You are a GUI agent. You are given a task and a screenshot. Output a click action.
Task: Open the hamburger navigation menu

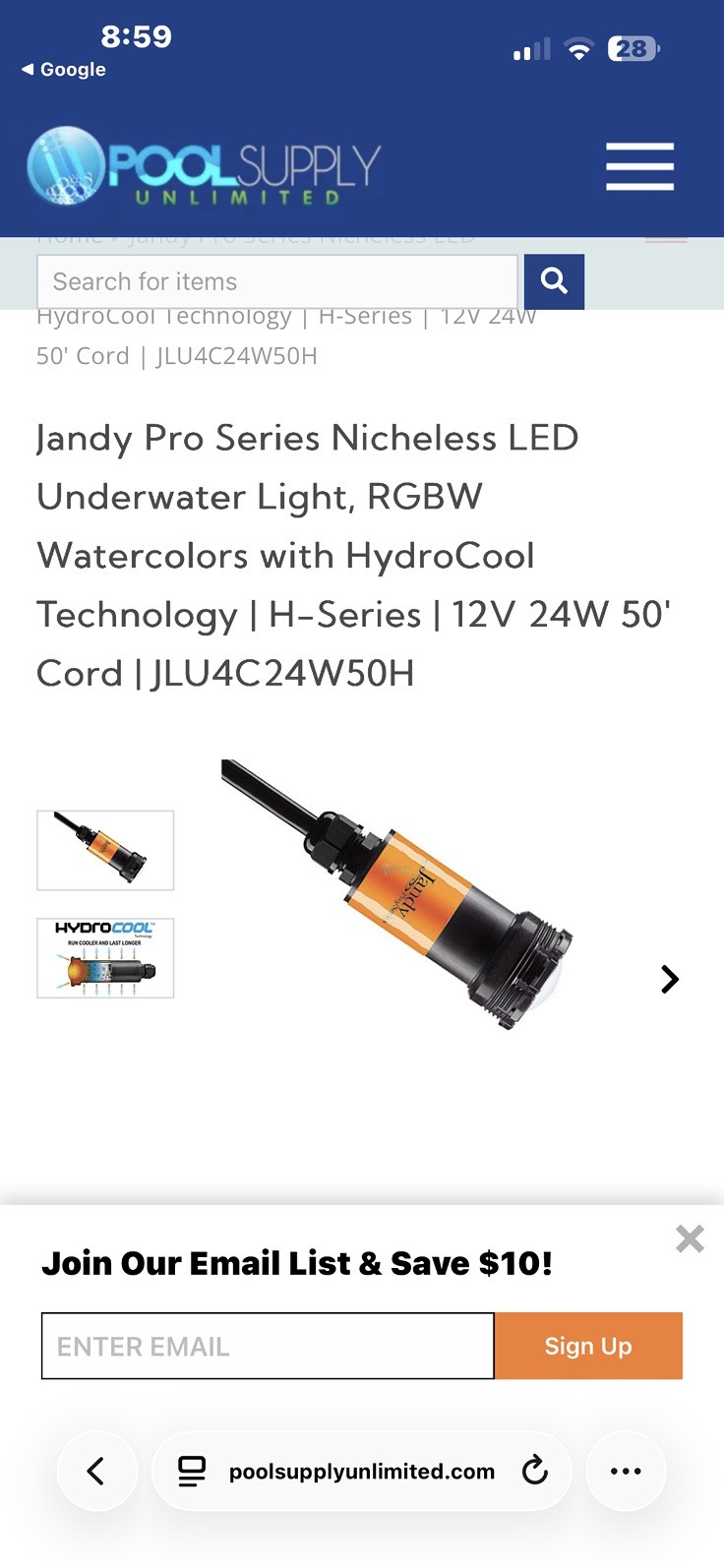(639, 167)
